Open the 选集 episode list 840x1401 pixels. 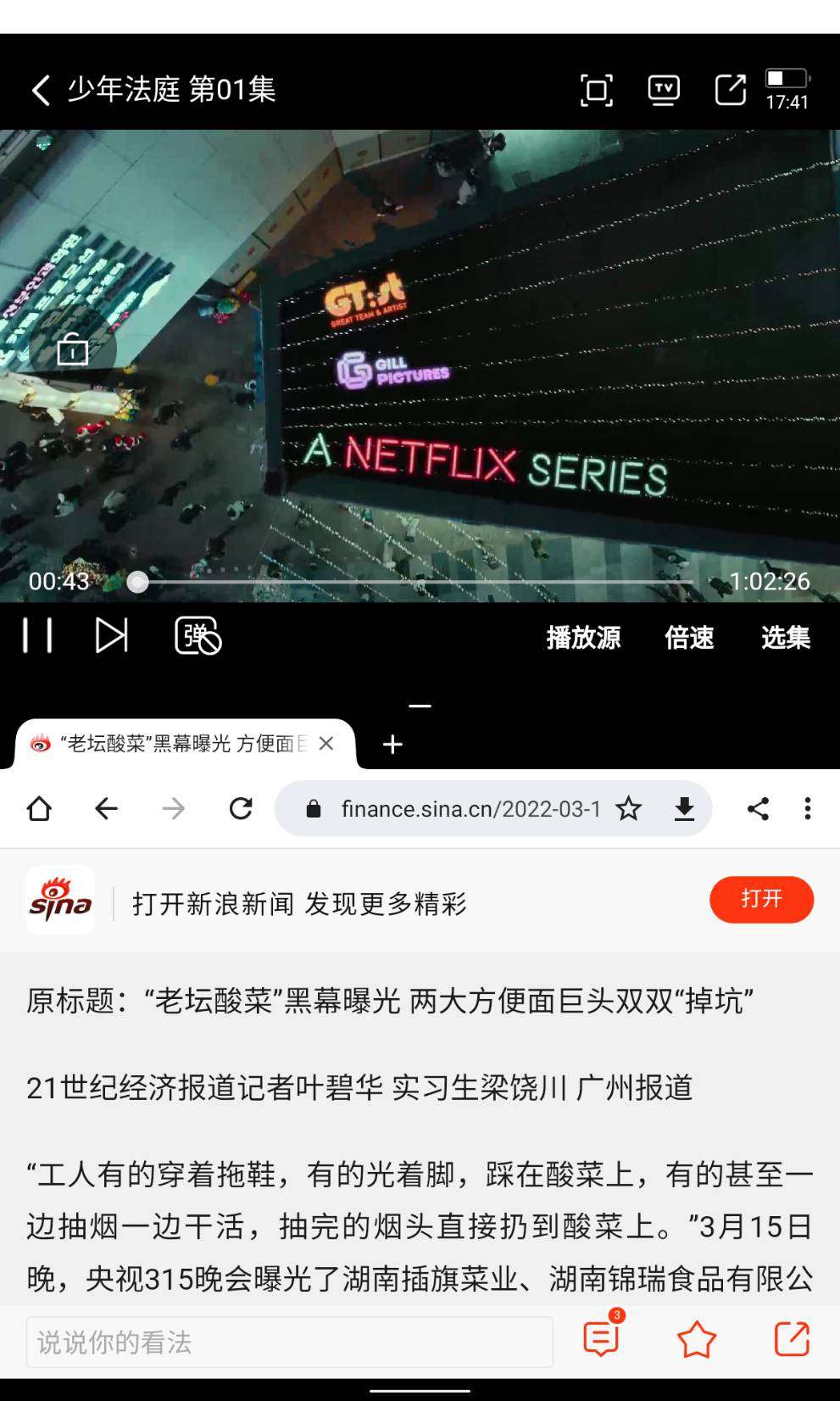785,637
